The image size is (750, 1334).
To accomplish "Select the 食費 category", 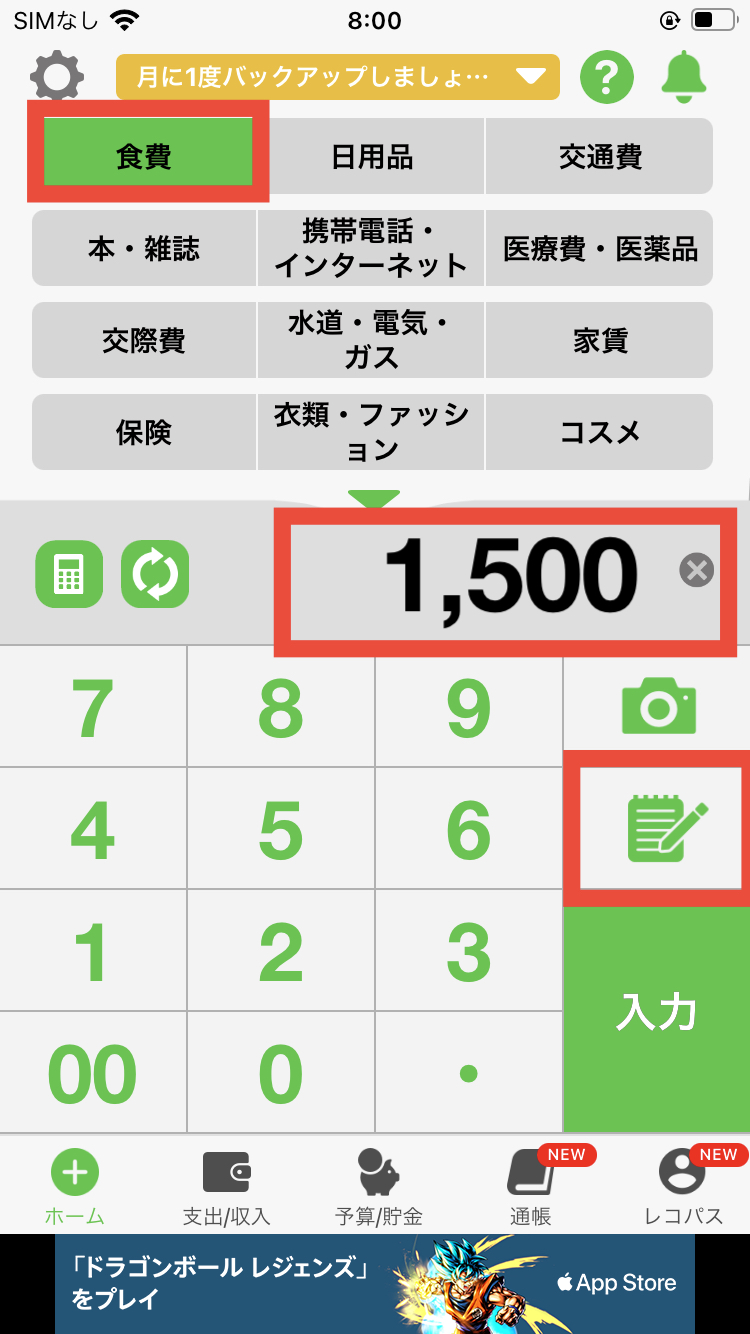I will click(146, 156).
